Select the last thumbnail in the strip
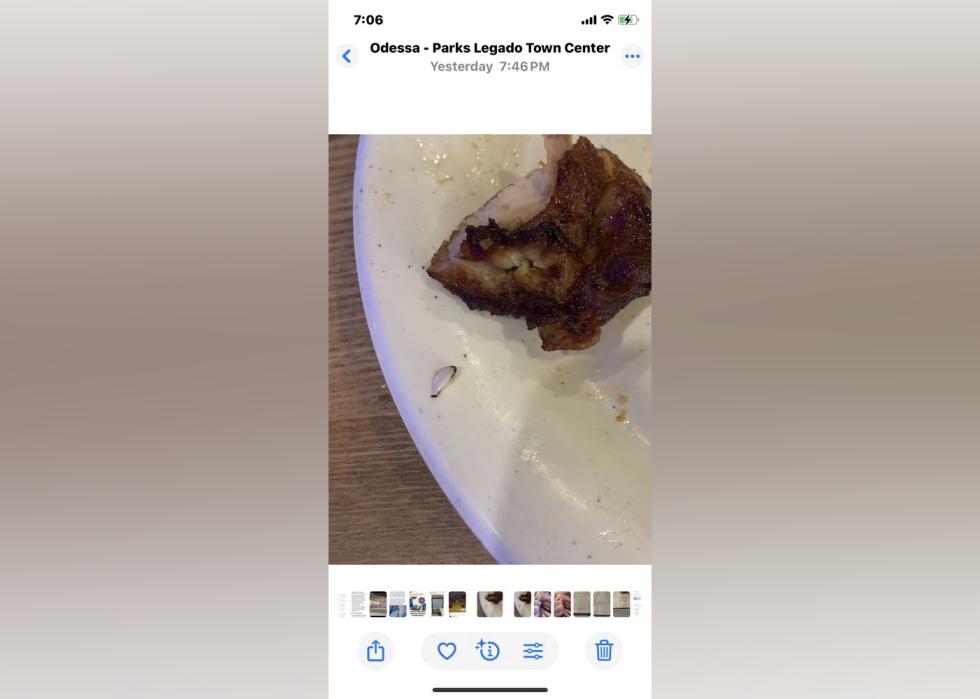This screenshot has height=699, width=980. pyautogui.click(x=637, y=604)
